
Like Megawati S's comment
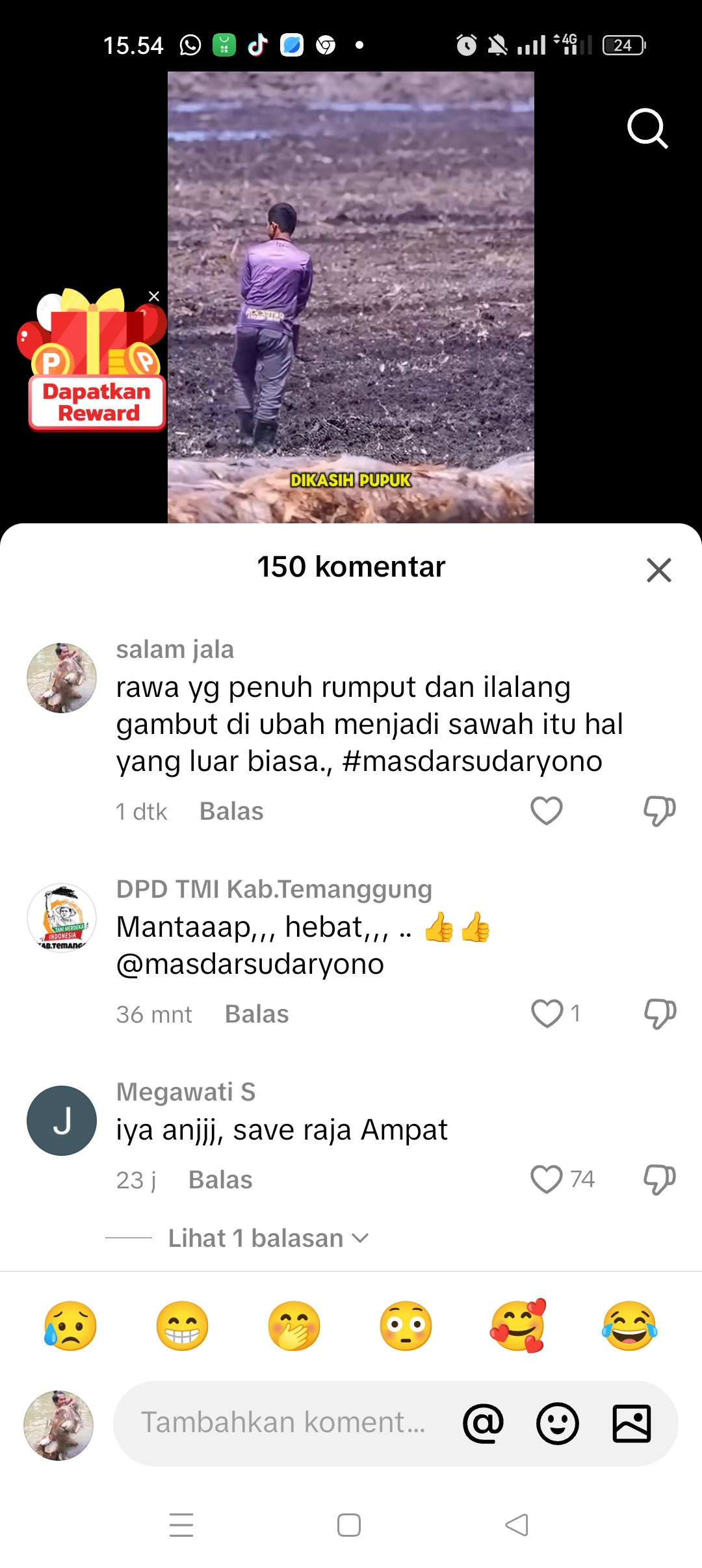(547, 1179)
